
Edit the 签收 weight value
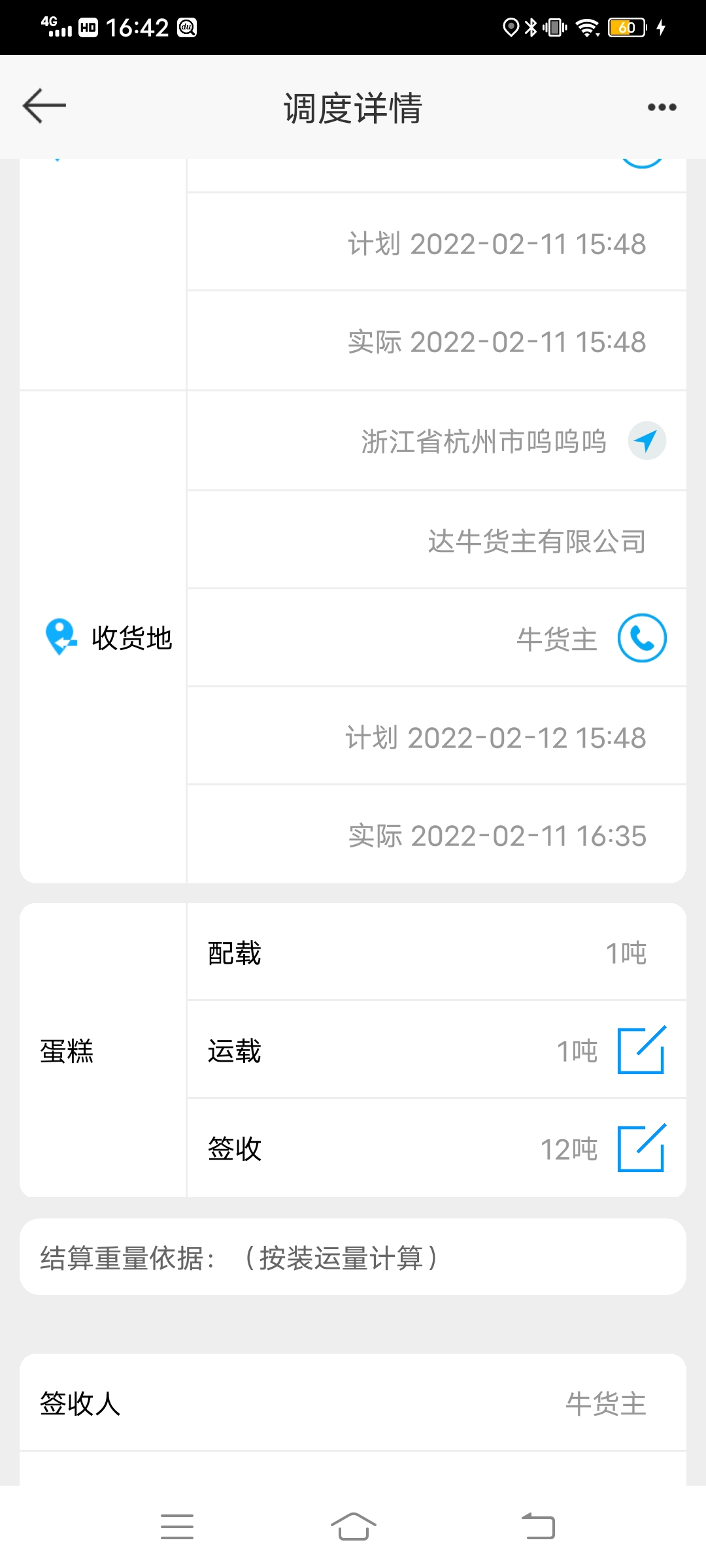click(641, 1148)
